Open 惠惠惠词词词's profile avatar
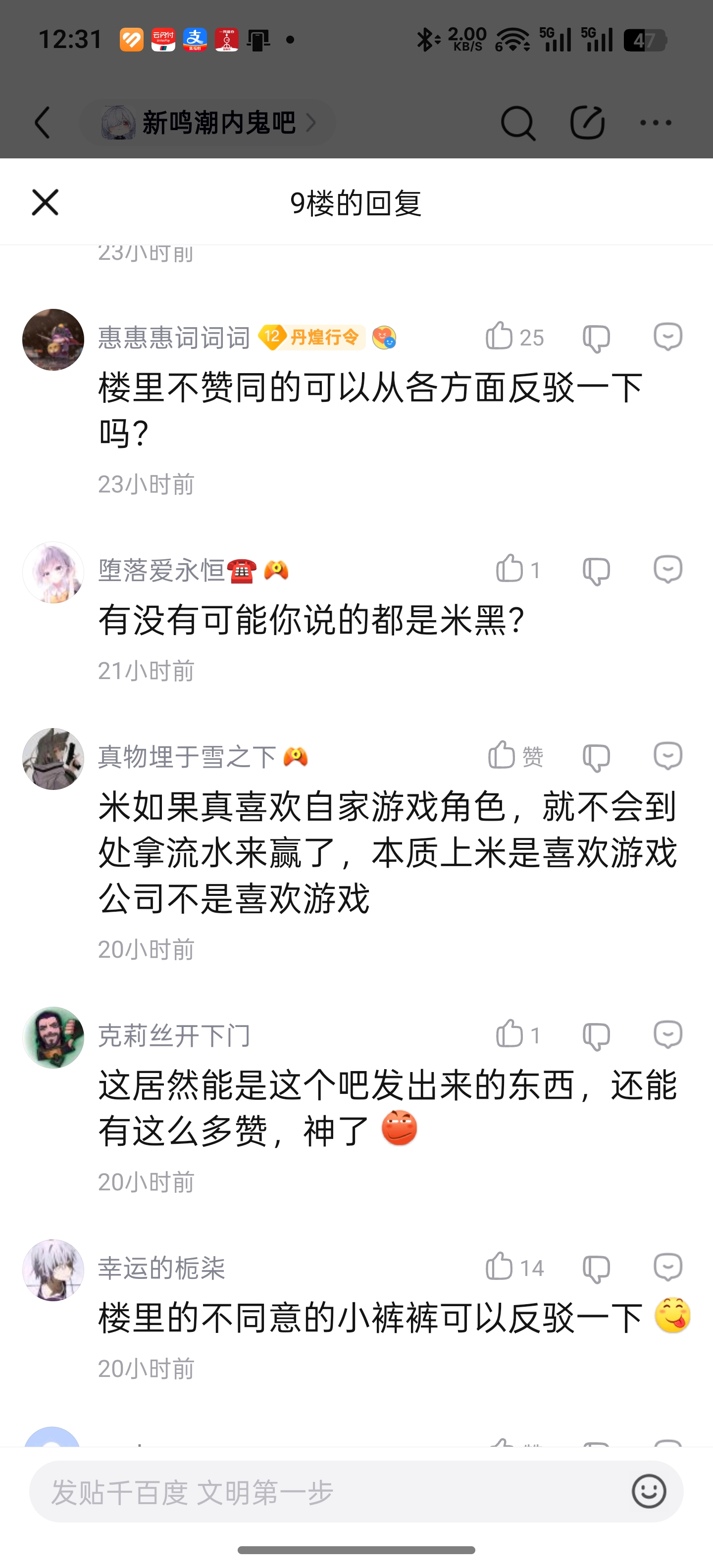 click(x=53, y=340)
